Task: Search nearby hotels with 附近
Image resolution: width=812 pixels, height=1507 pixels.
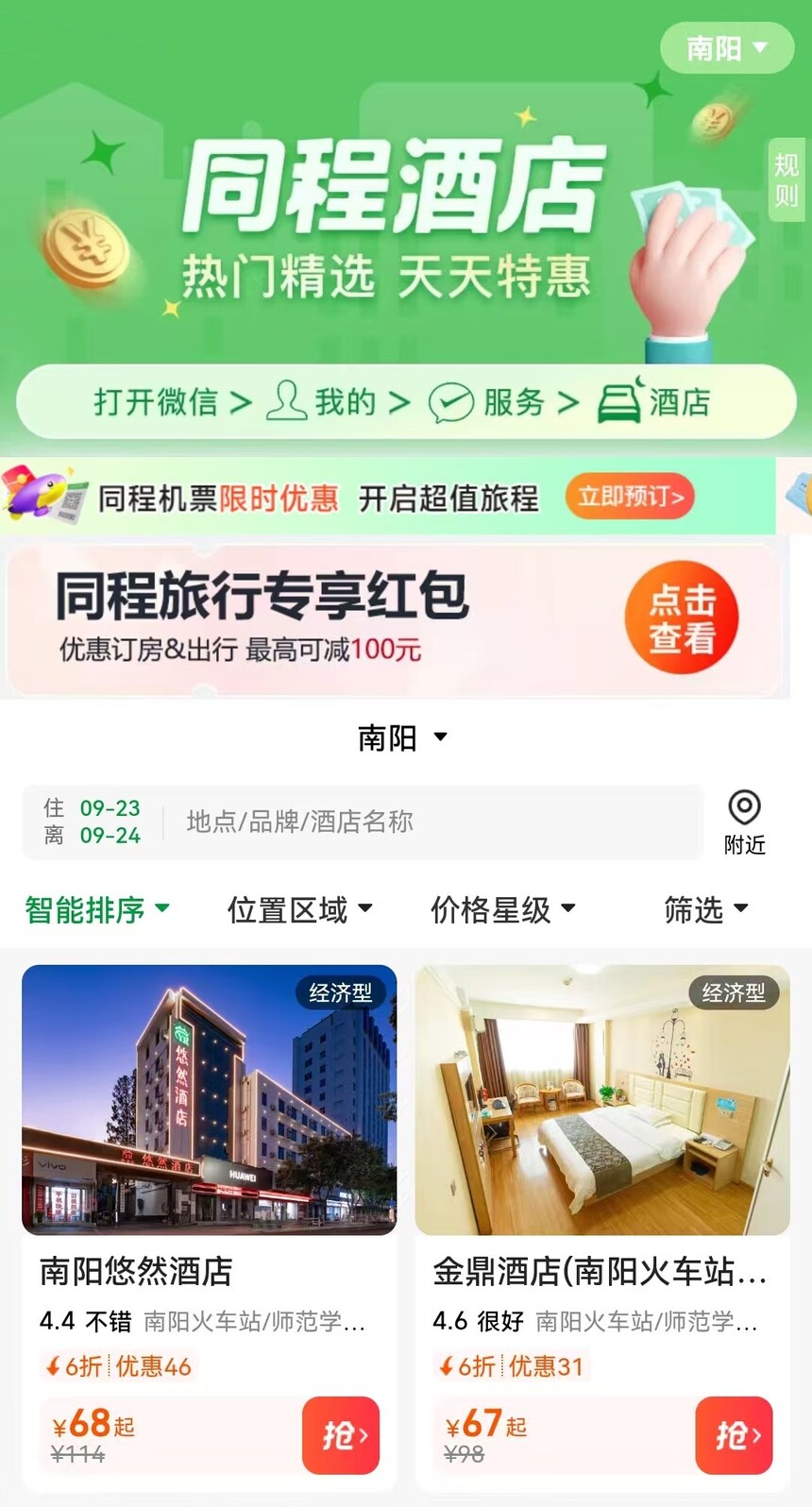Action: click(x=744, y=821)
